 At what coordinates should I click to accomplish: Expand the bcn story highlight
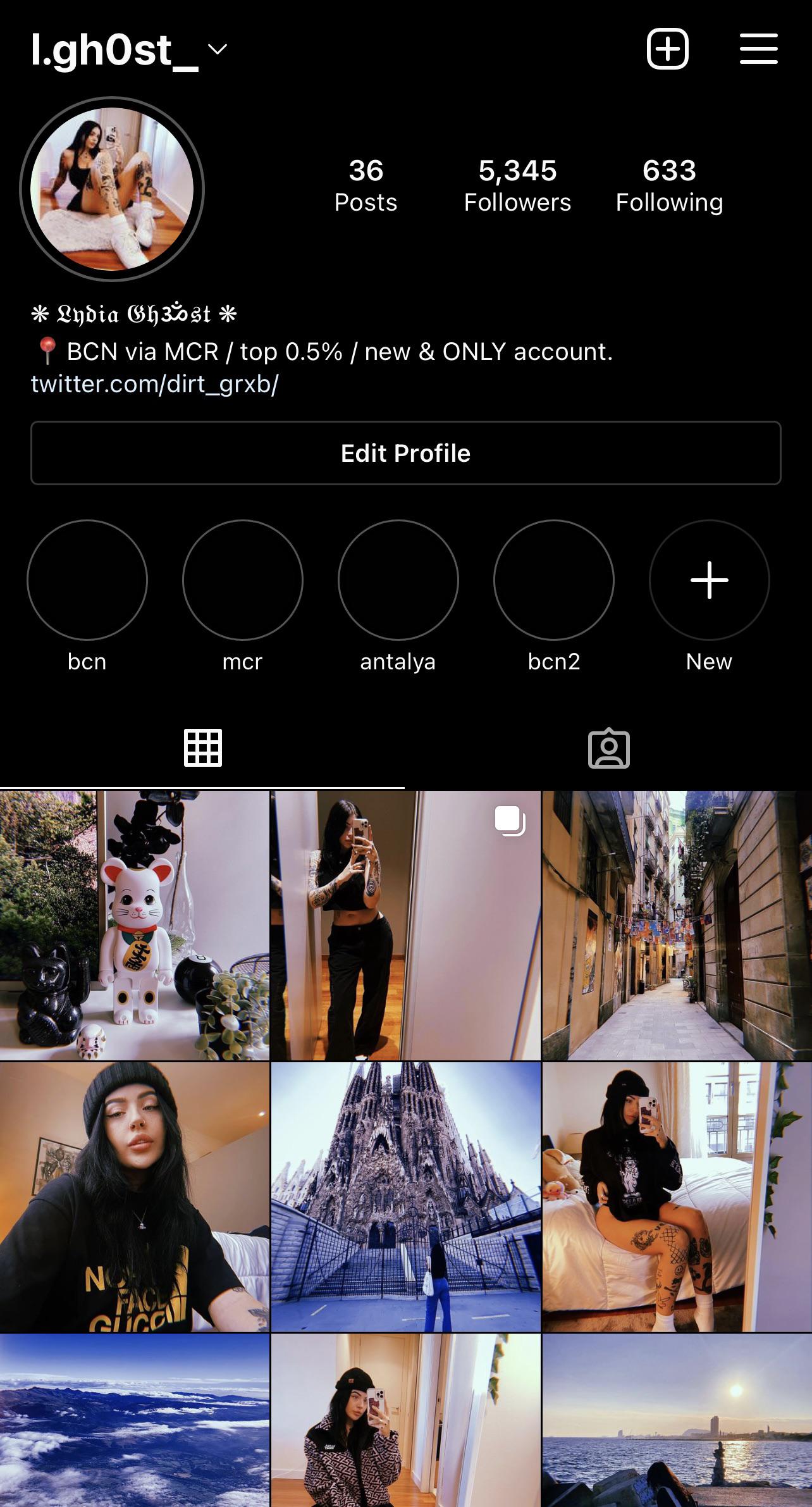coord(87,579)
